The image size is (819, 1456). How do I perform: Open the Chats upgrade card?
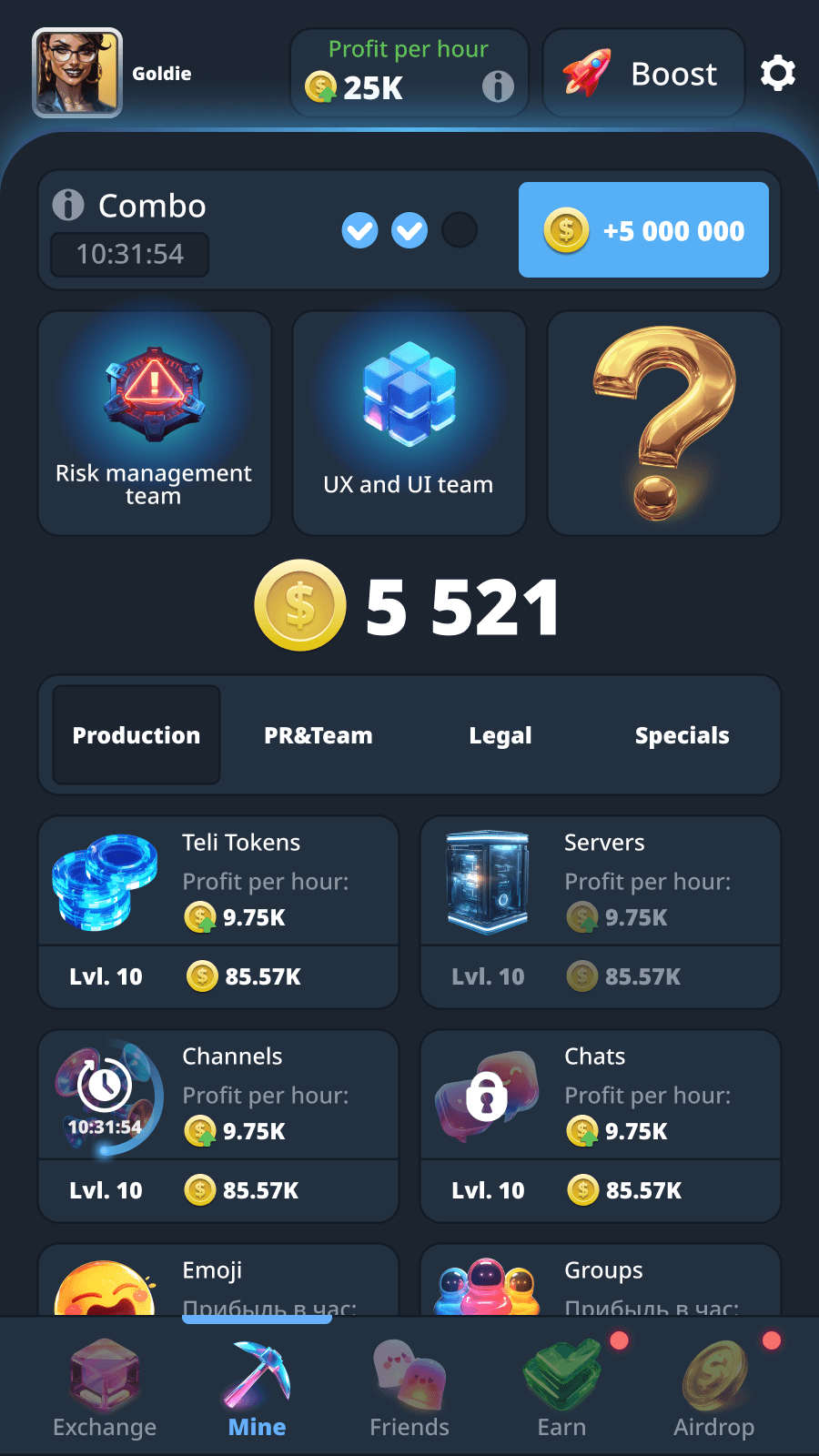(601, 1126)
